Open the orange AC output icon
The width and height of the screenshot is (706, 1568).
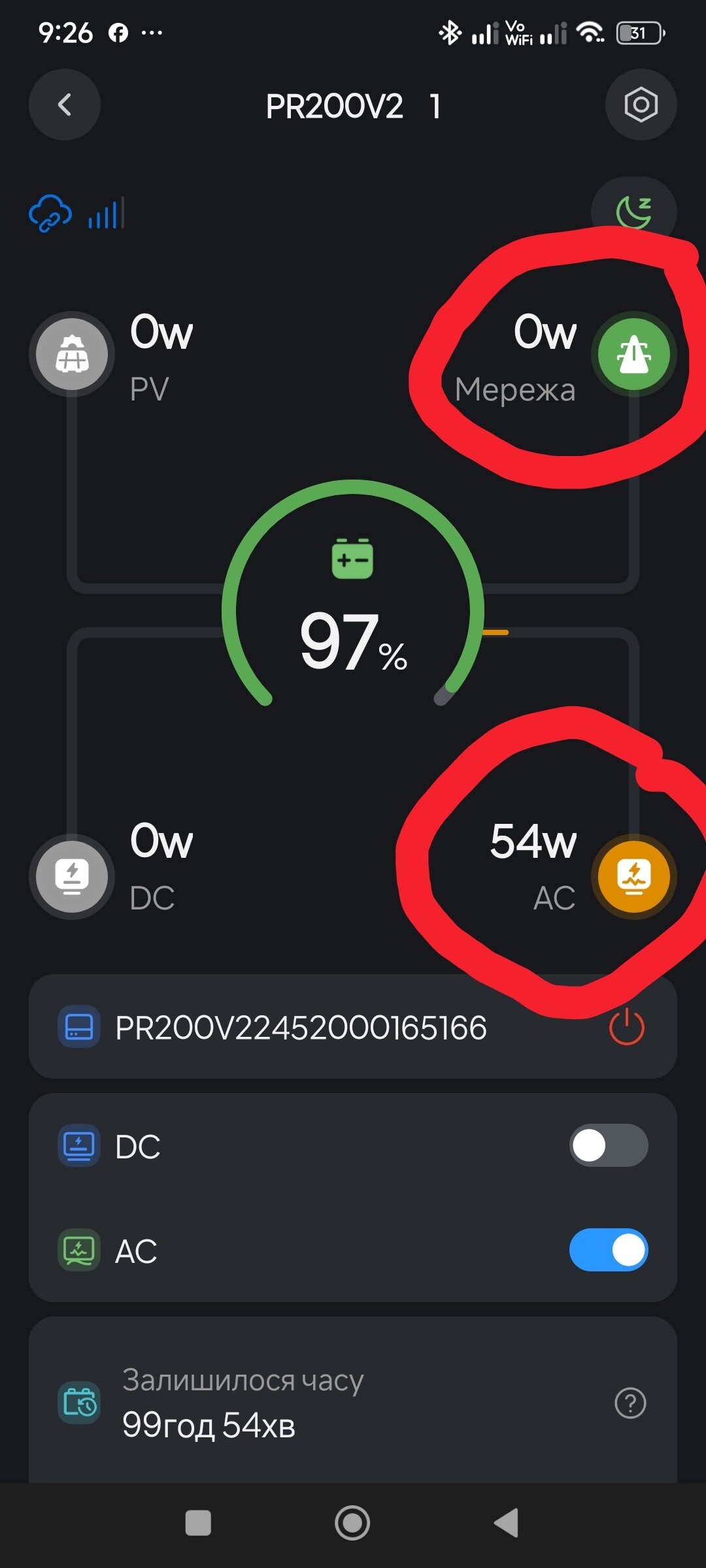(x=633, y=876)
